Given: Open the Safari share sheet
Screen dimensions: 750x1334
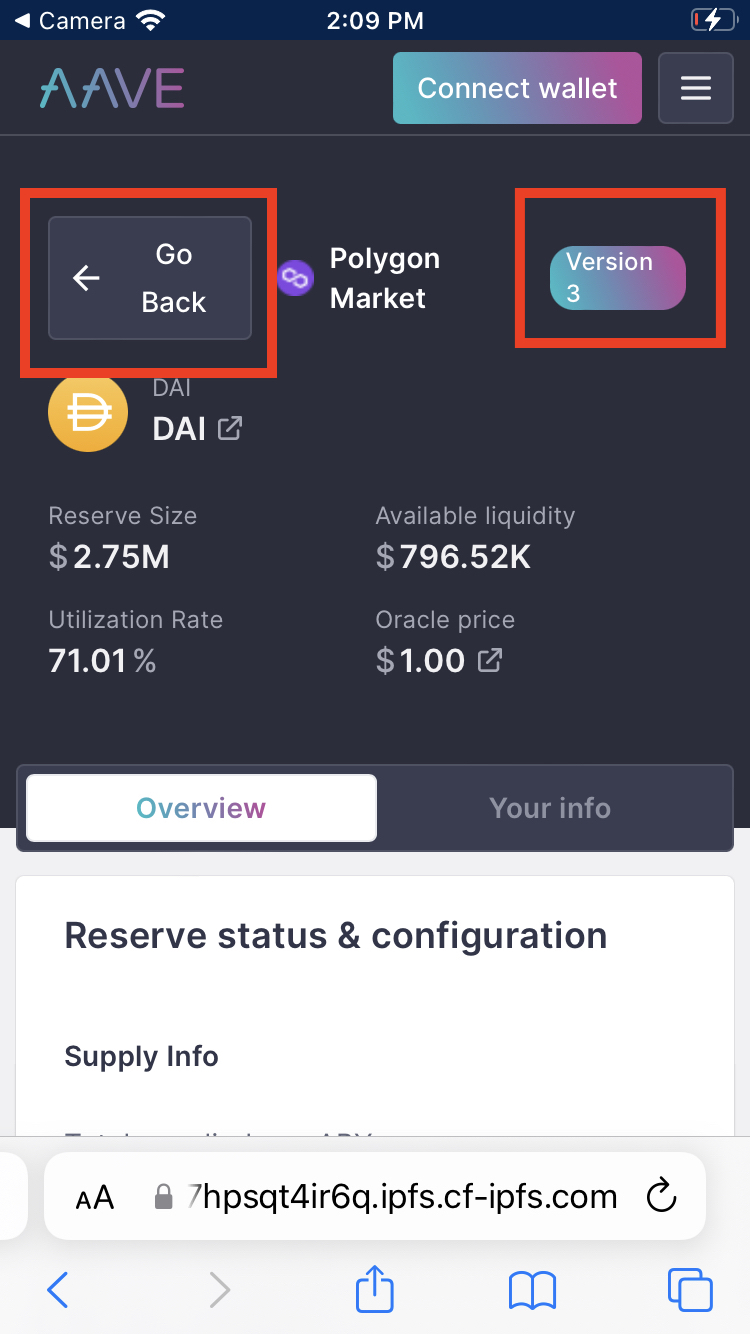Looking at the screenshot, I should coord(375,1288).
